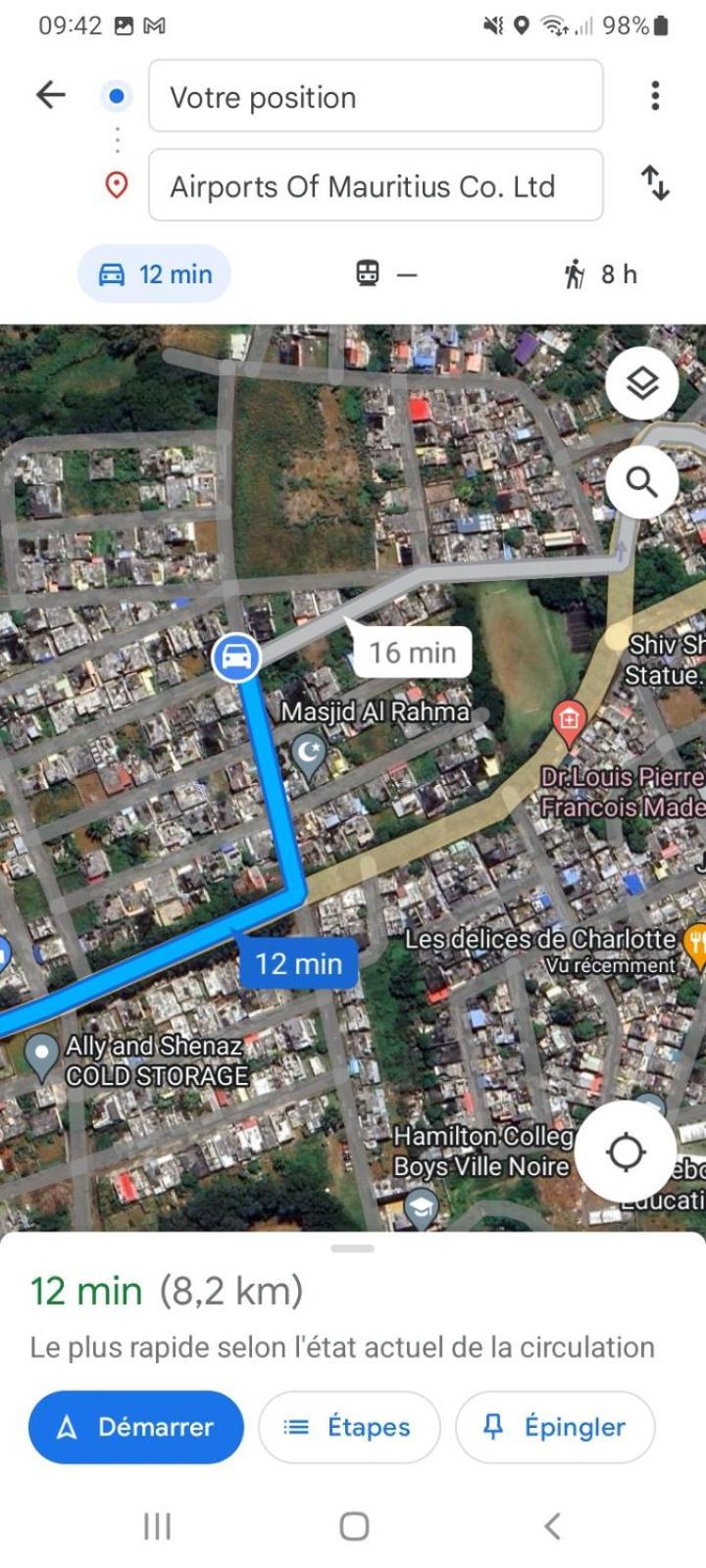
Task: Open the recent apps view
Action: [x=157, y=1526]
